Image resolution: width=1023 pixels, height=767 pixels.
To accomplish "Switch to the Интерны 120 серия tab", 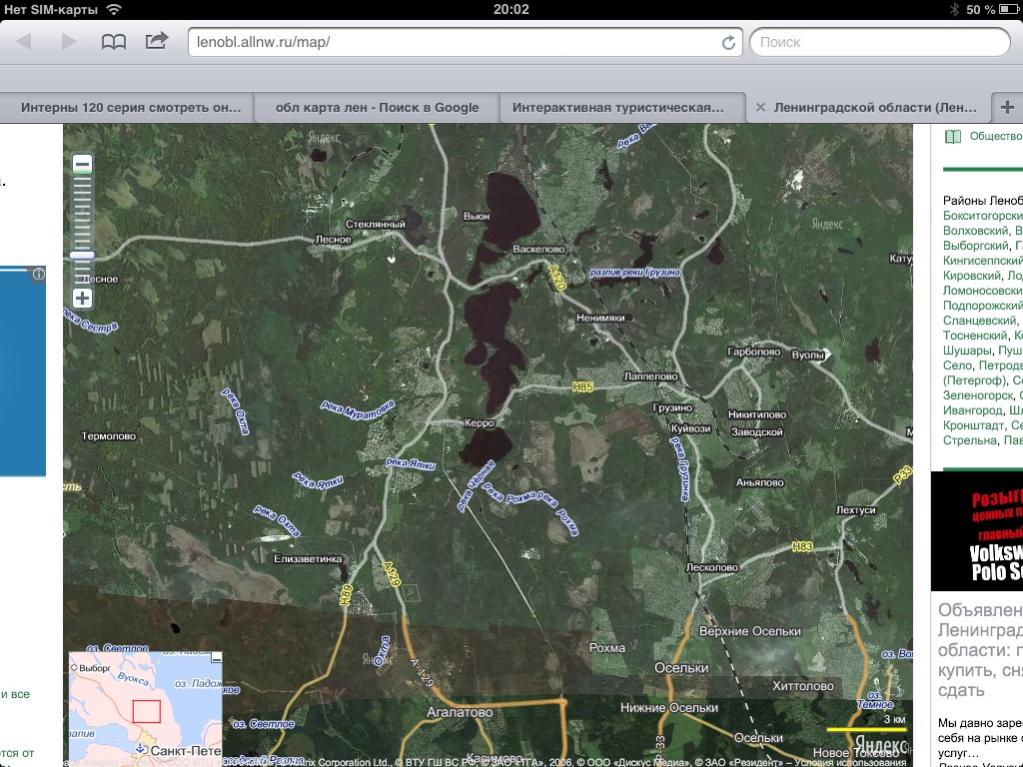I will pos(130,107).
